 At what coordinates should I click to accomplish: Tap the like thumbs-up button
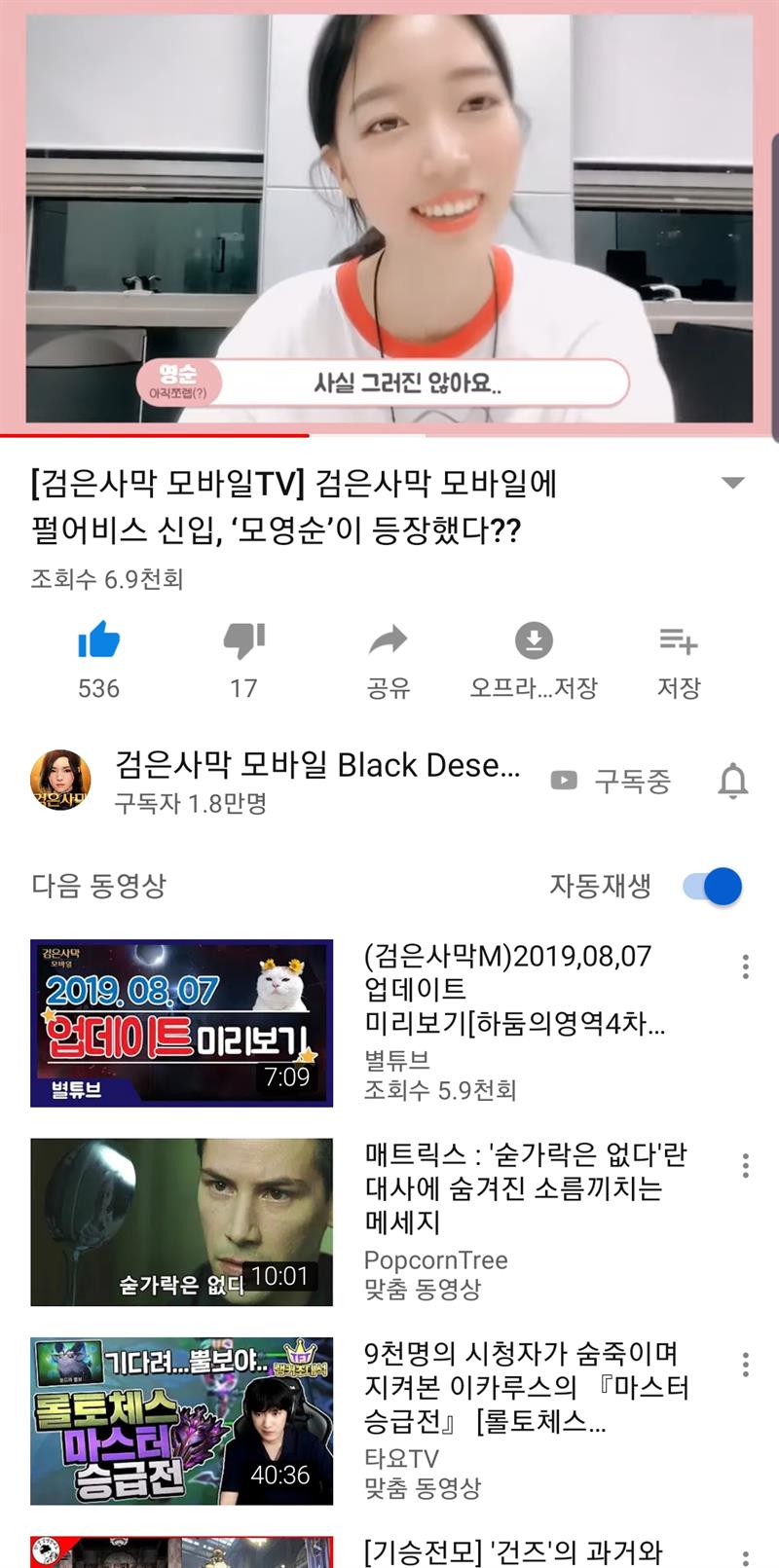[98, 641]
